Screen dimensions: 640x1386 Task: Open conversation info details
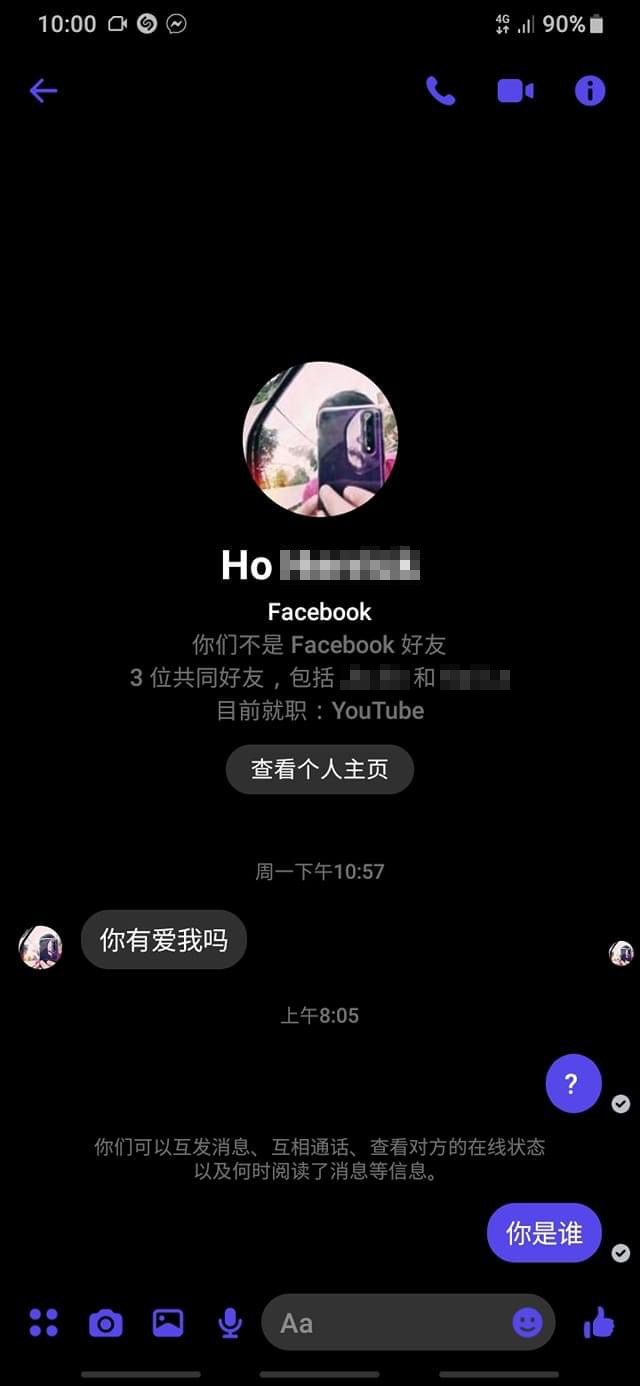point(590,91)
